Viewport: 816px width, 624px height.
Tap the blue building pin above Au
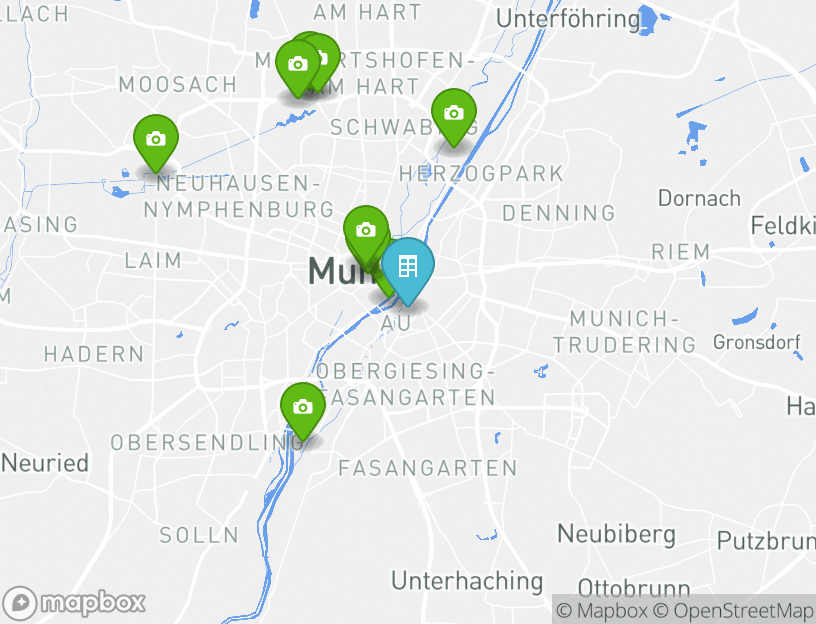pyautogui.click(x=407, y=266)
